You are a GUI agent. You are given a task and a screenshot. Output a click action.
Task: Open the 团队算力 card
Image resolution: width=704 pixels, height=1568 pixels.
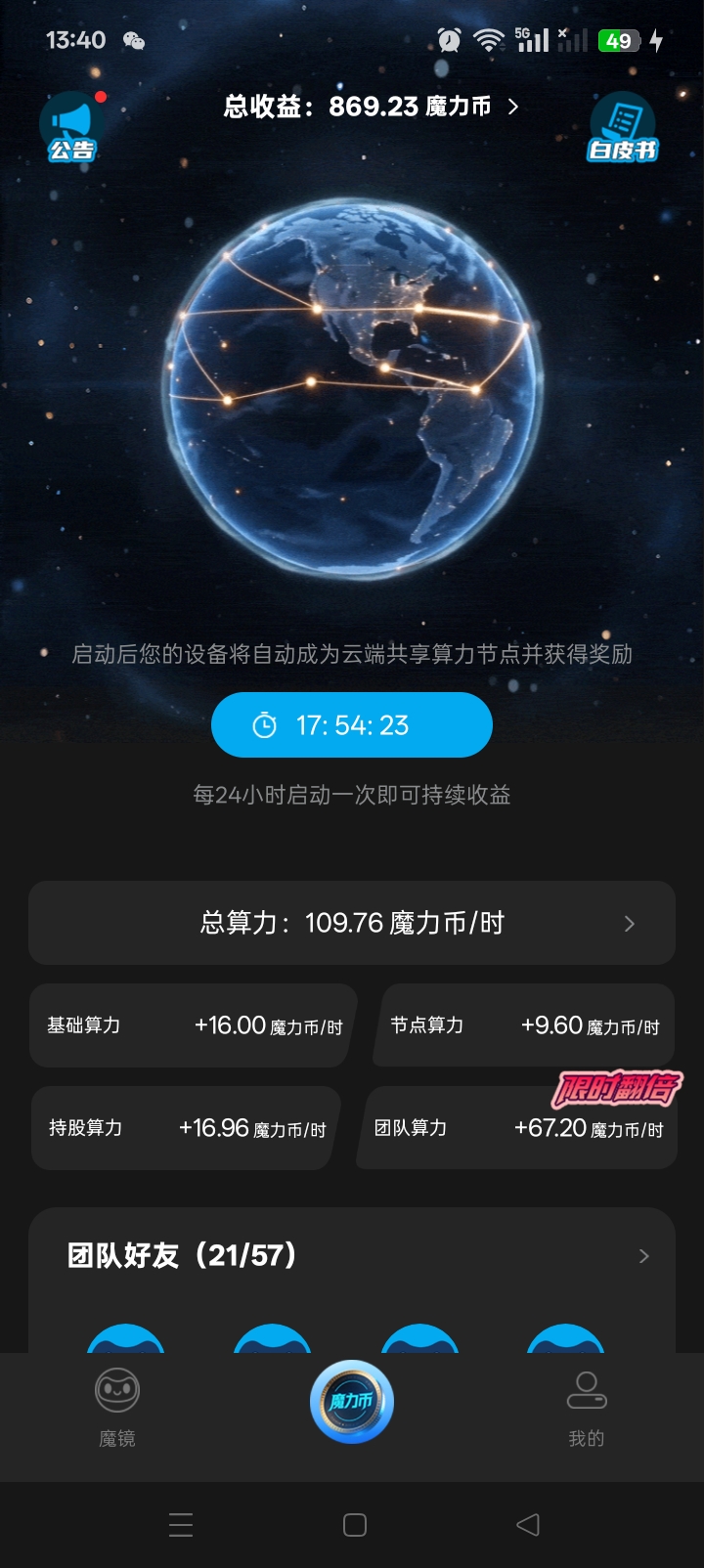(x=516, y=1128)
